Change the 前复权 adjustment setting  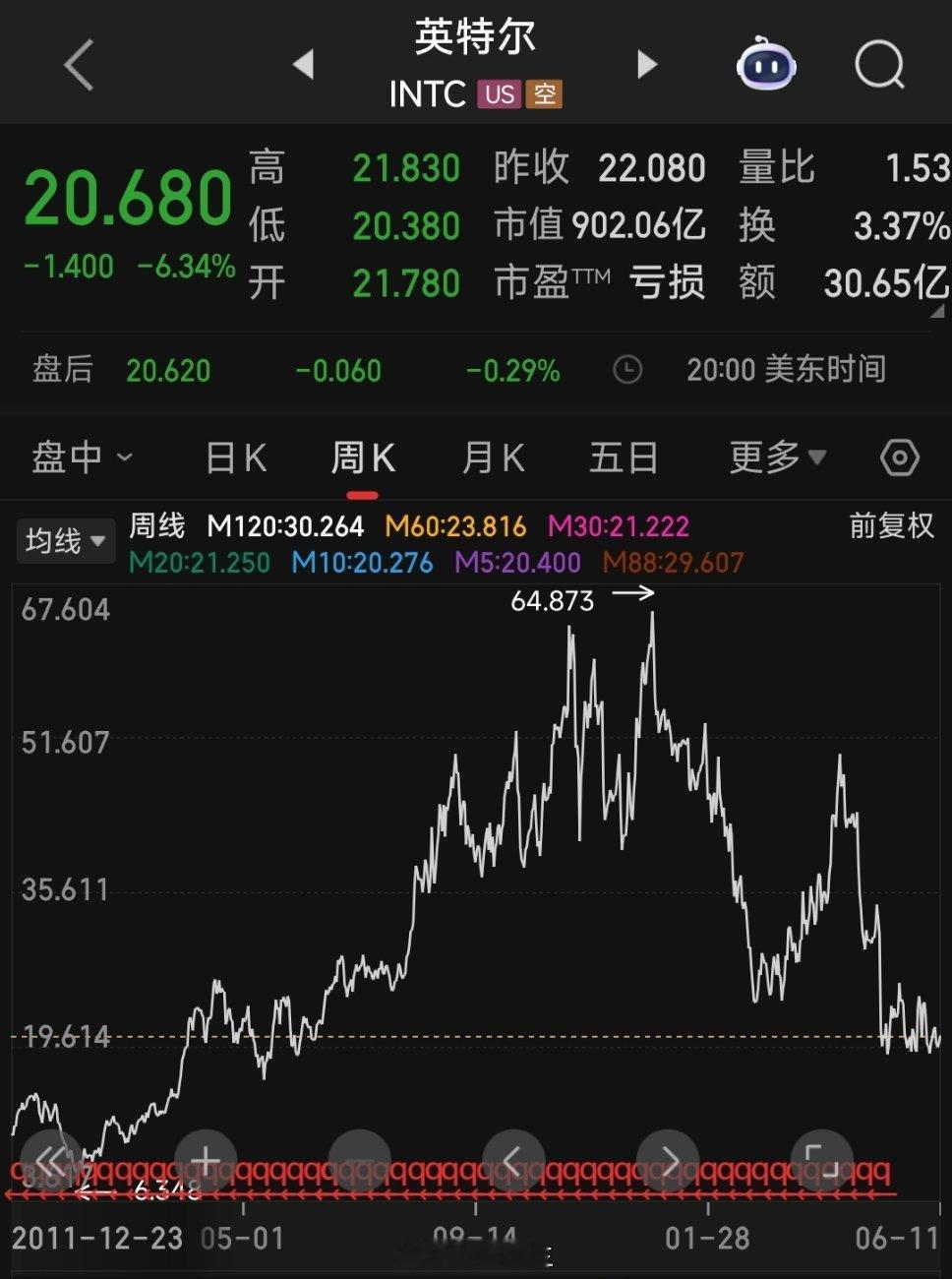pyautogui.click(x=891, y=526)
